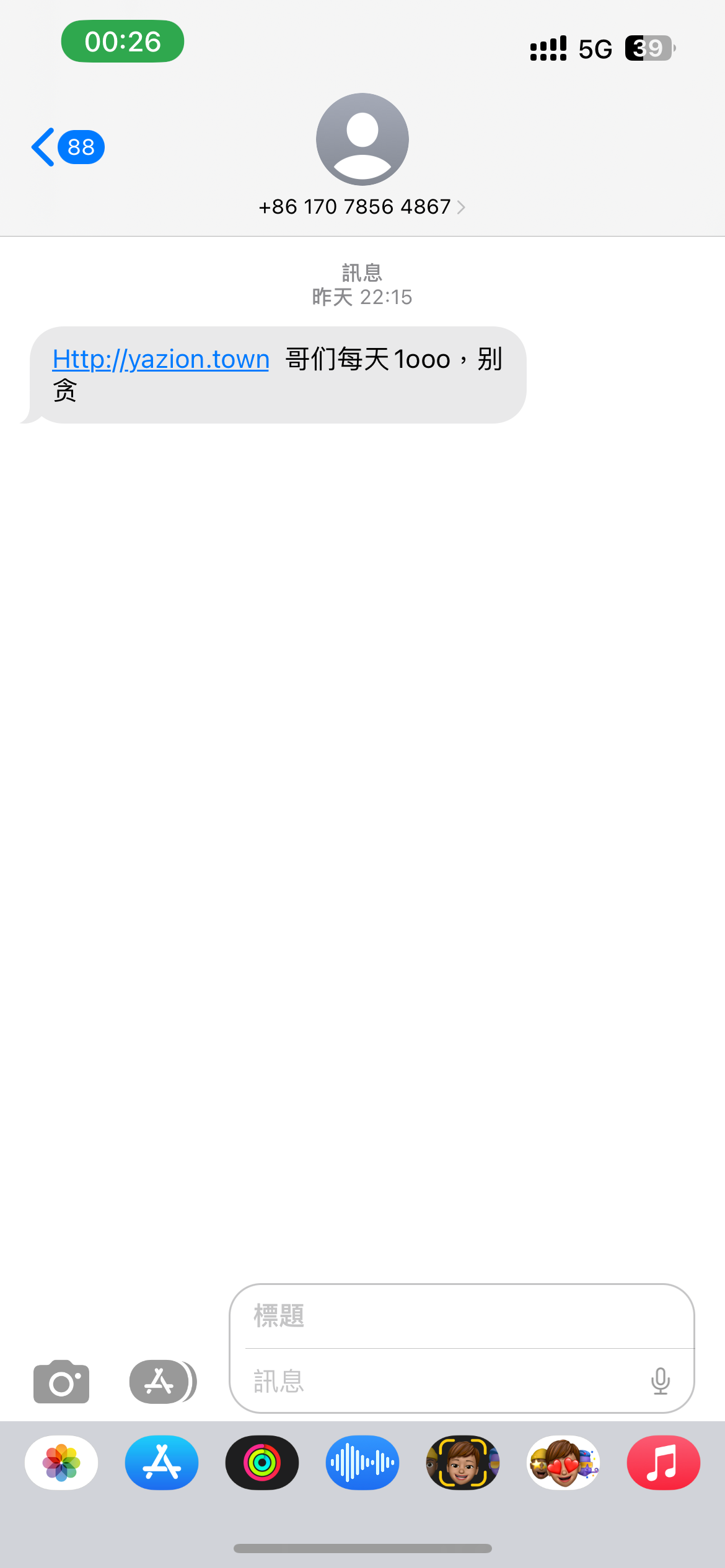Start dictation with the microphone icon
725x1568 pixels.
pyautogui.click(x=661, y=1381)
